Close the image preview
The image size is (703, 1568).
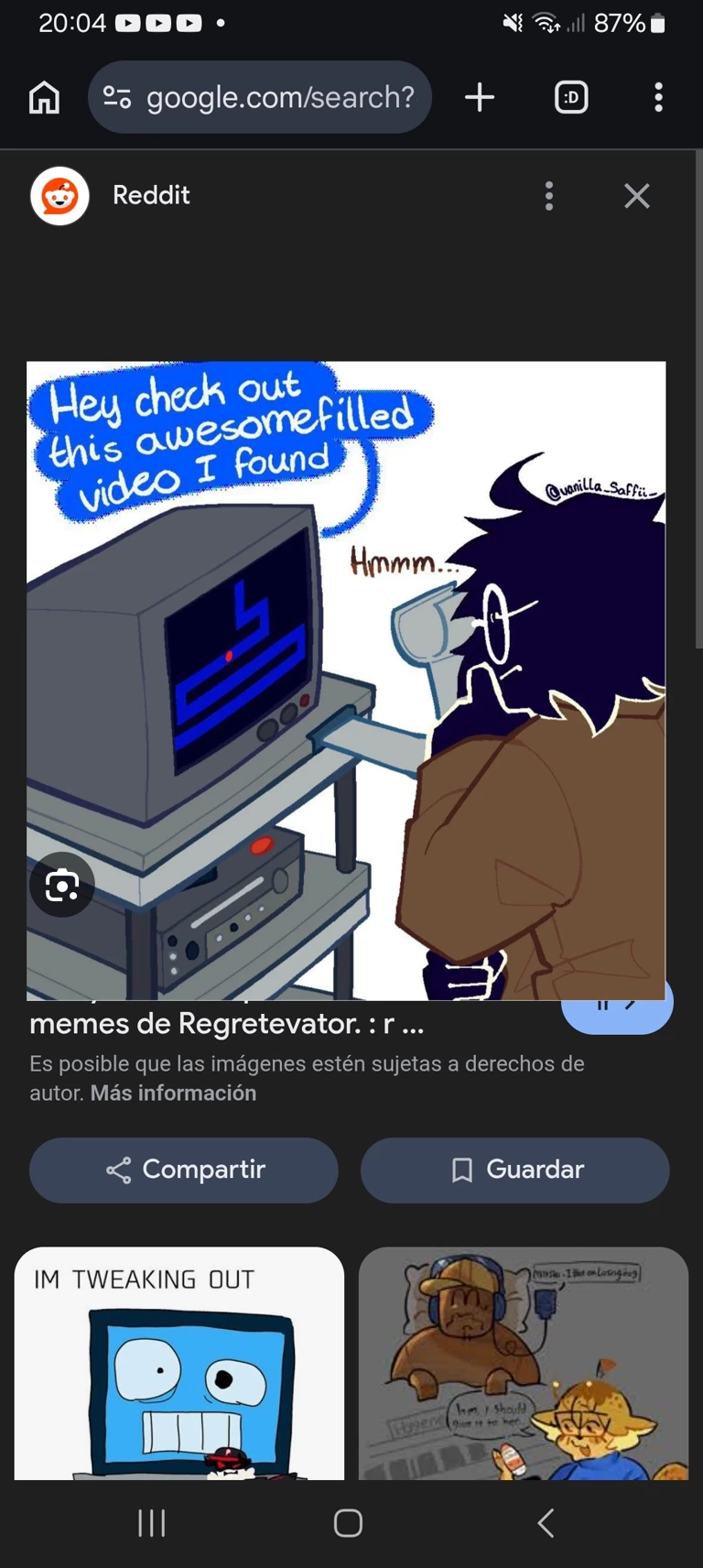636,195
